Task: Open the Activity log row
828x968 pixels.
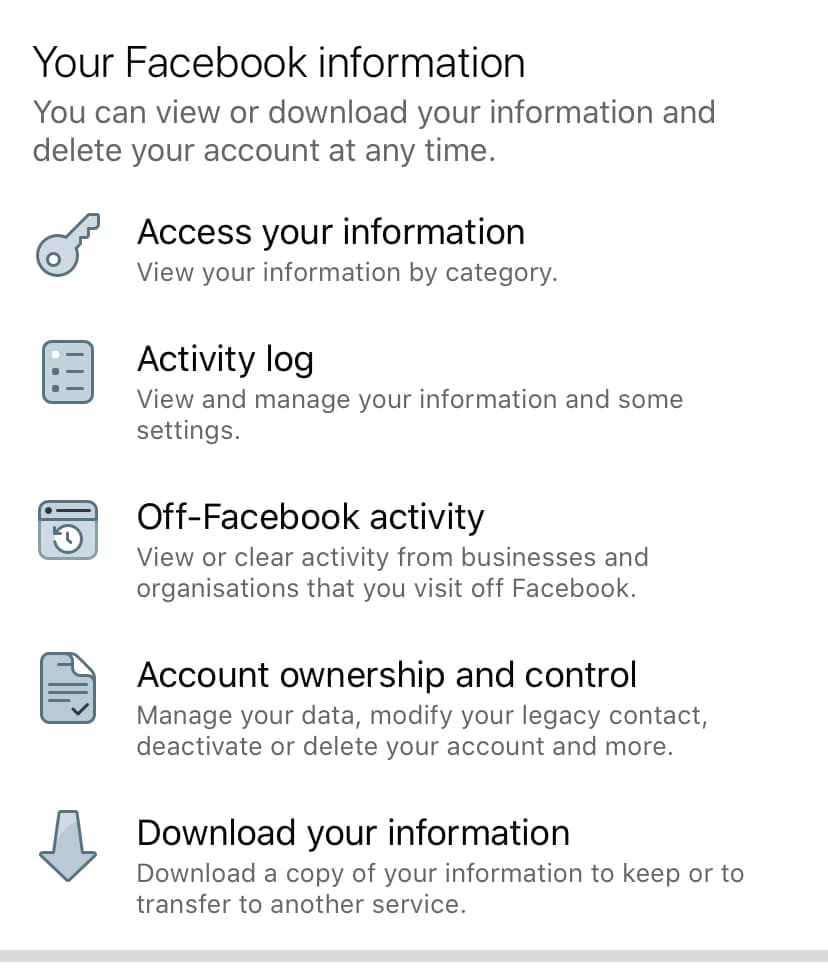Action: tap(225, 359)
